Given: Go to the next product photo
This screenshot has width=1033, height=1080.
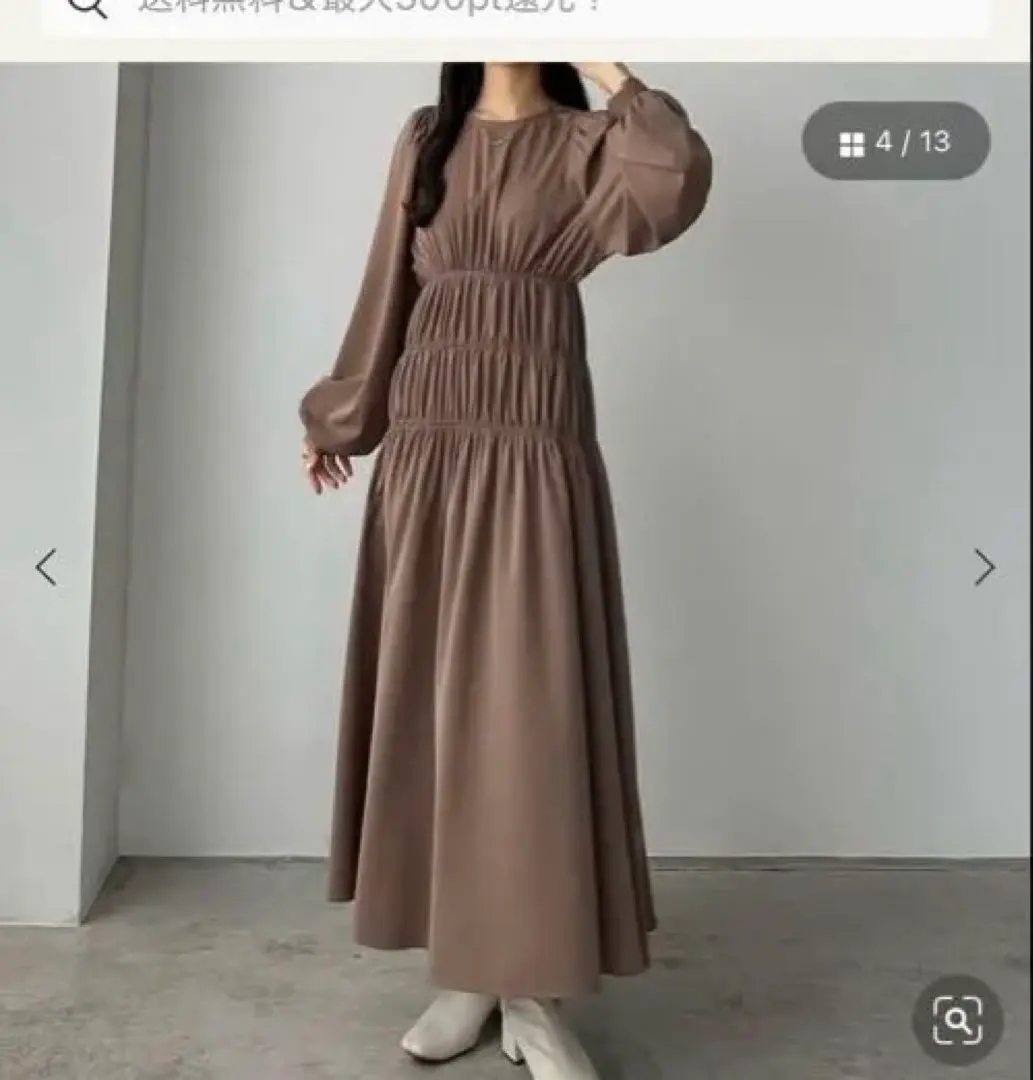Looking at the screenshot, I should (x=984, y=567).
